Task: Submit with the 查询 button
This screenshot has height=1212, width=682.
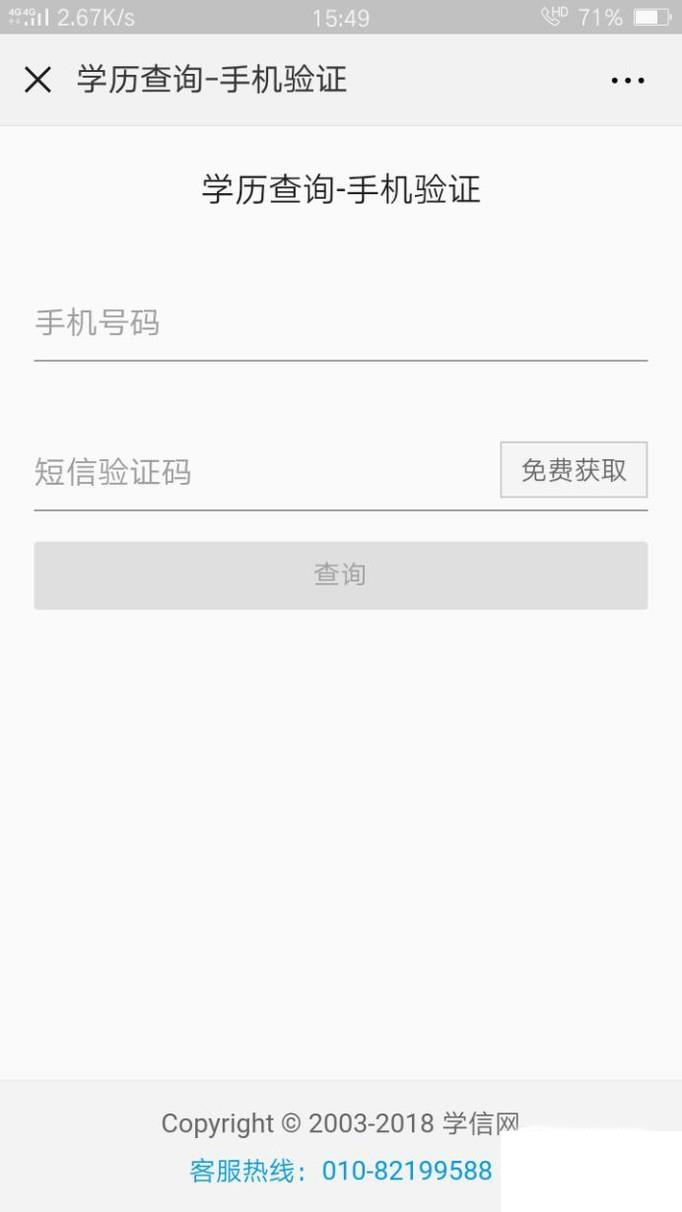Action: [x=340, y=575]
